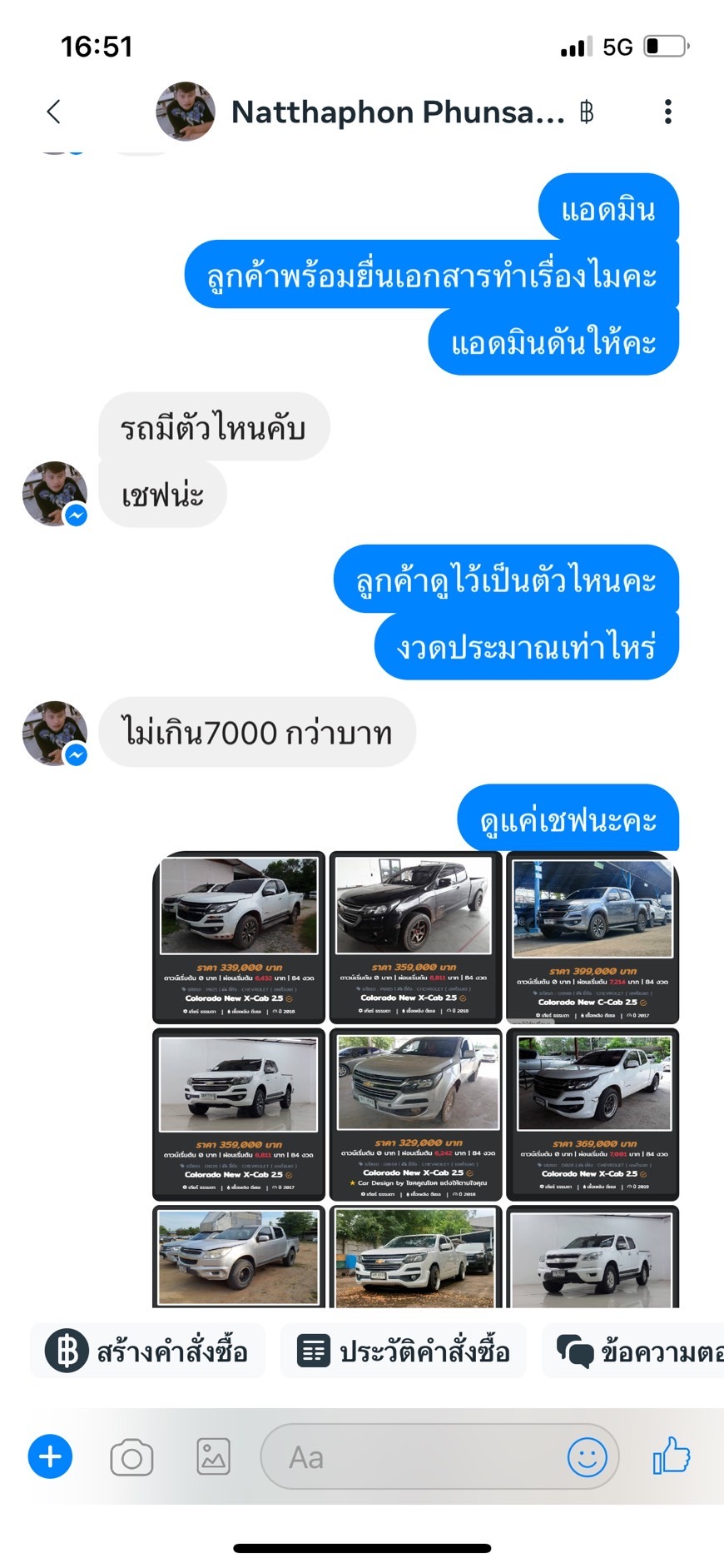Open the photo gallery picker
Image resolution: width=724 pixels, height=1568 pixels.
point(213,1457)
